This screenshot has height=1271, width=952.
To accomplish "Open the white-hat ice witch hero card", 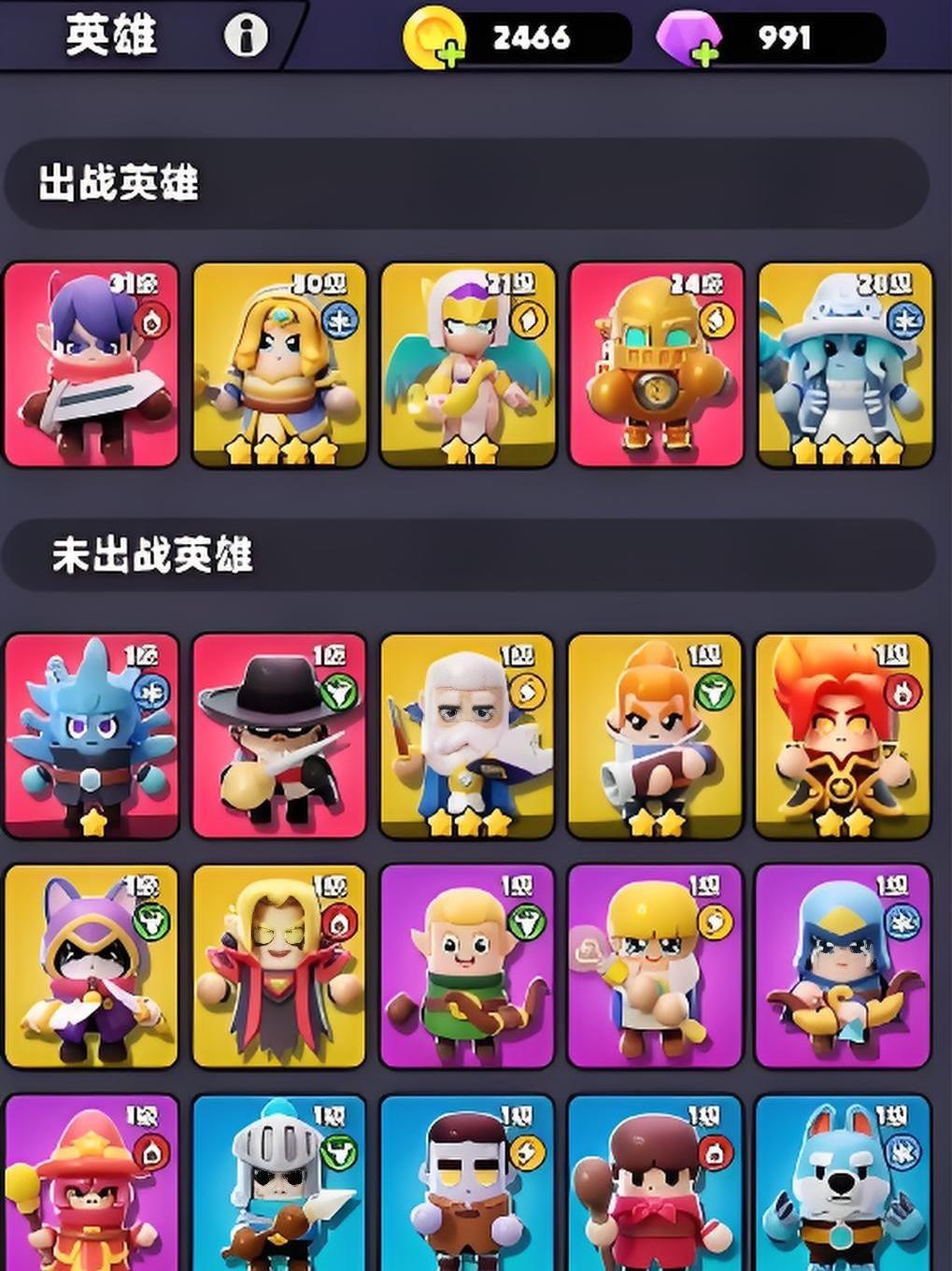I will coord(845,364).
